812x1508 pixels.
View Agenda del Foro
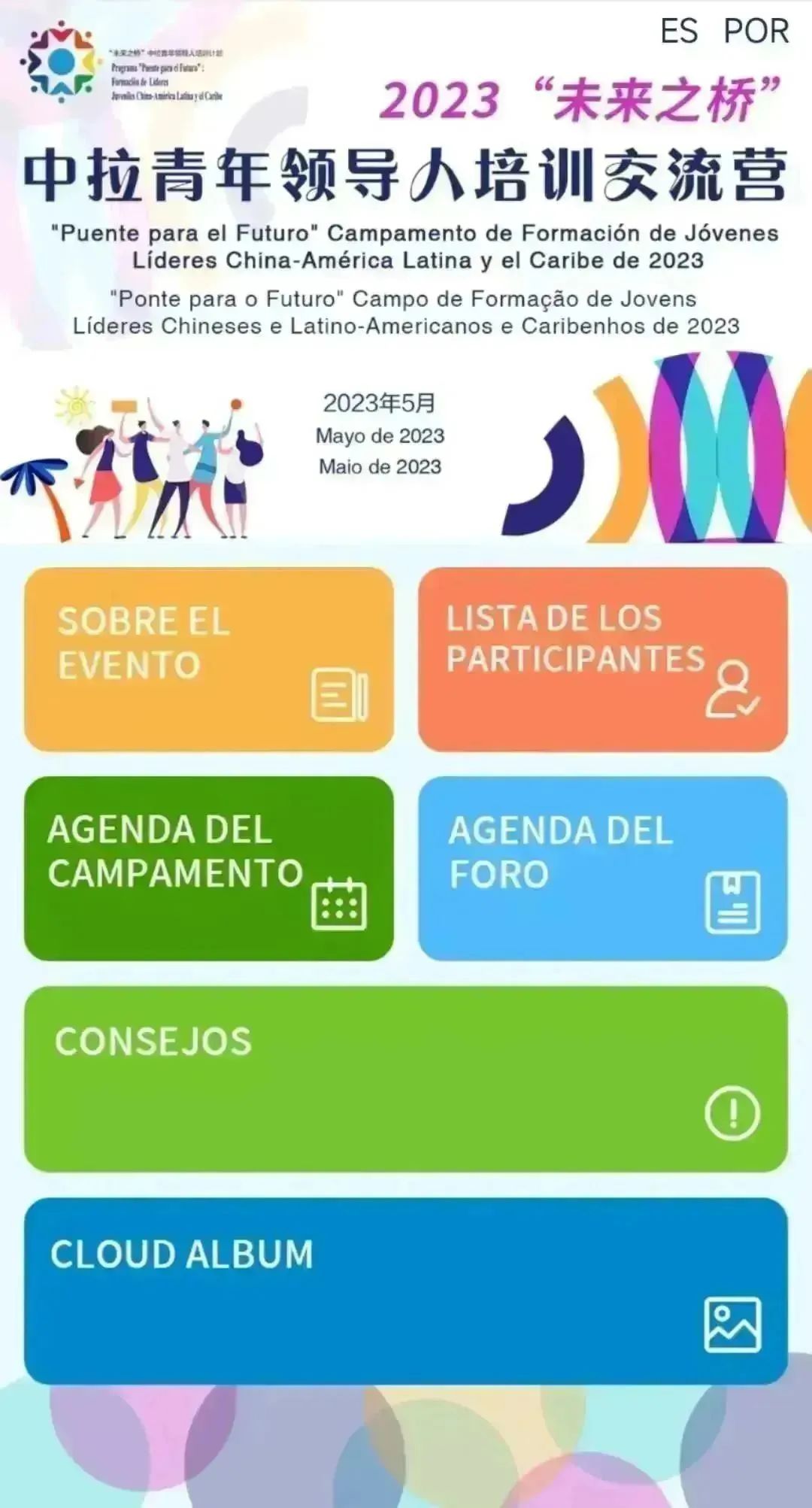(602, 868)
